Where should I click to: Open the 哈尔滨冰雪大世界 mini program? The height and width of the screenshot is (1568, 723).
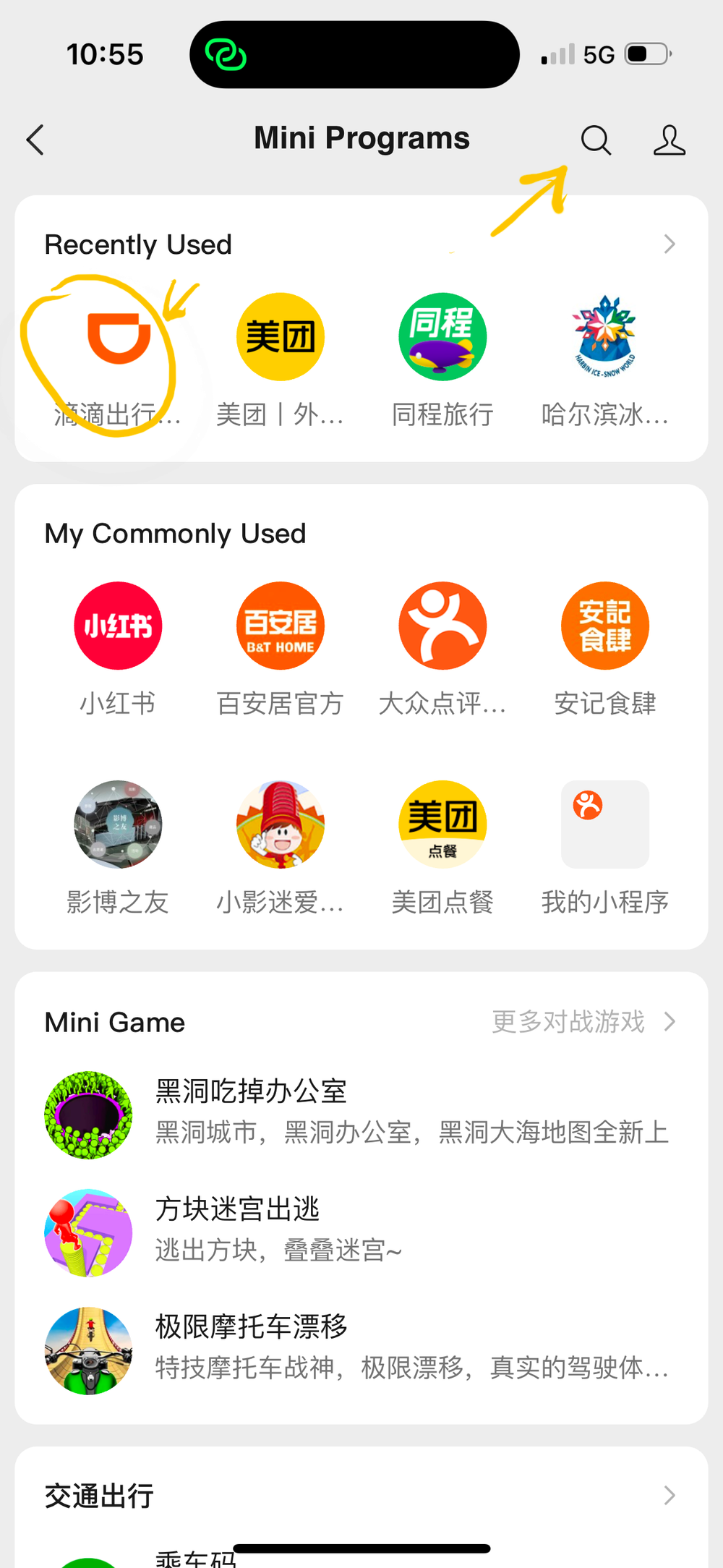click(604, 336)
